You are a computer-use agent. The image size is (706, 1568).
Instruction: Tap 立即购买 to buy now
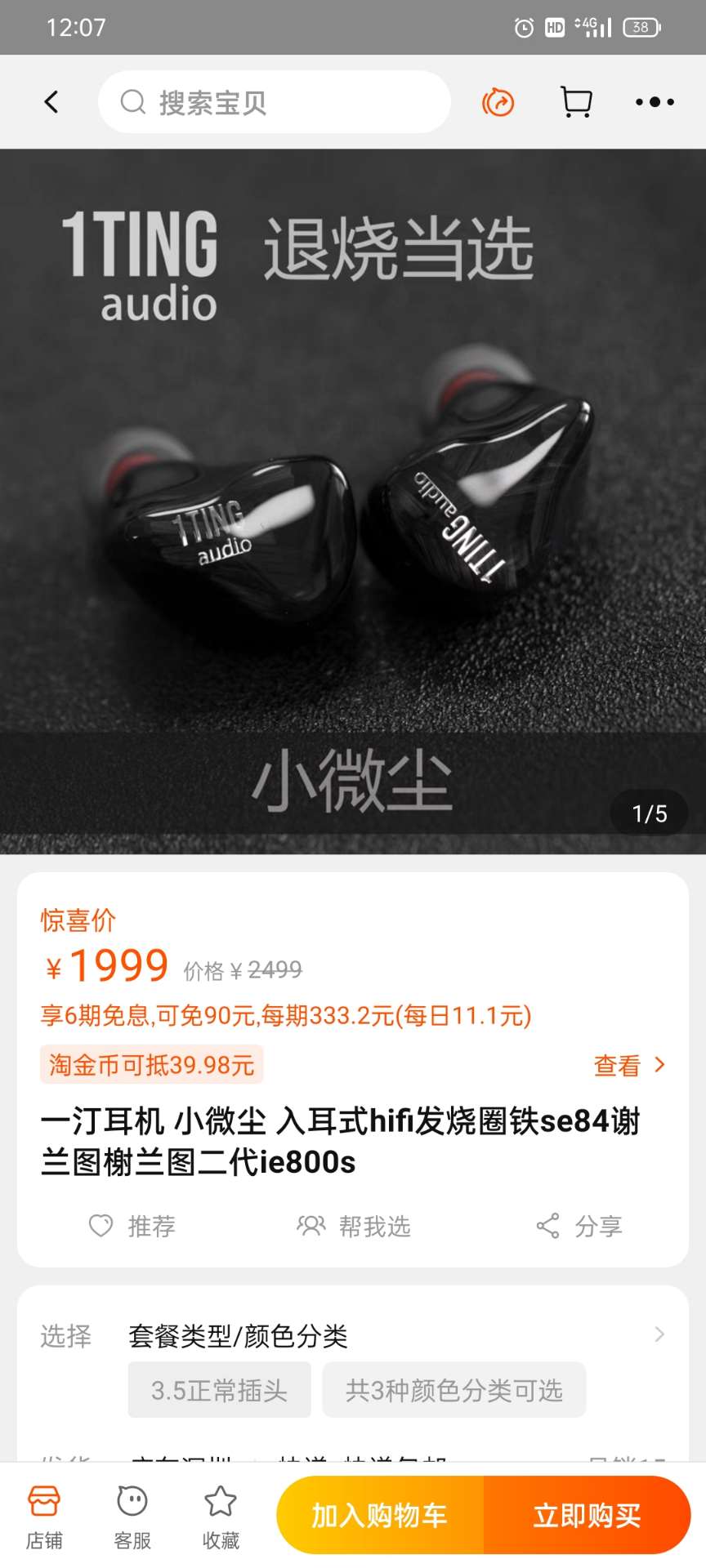pyautogui.click(x=587, y=1516)
